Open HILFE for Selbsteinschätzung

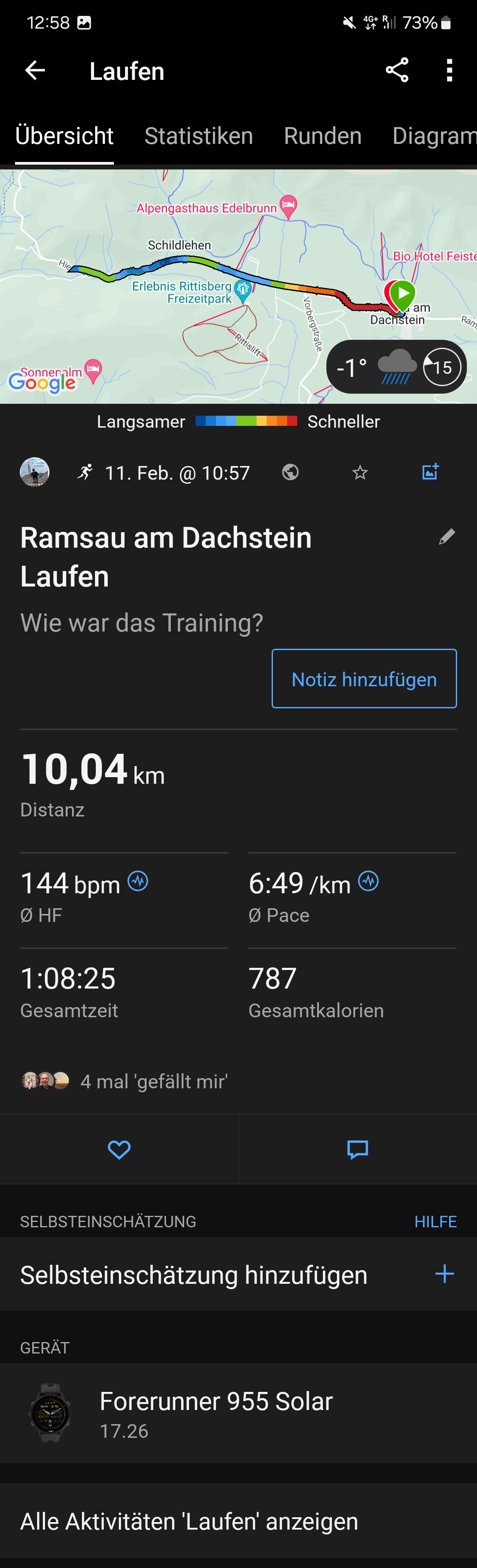[x=435, y=1221]
